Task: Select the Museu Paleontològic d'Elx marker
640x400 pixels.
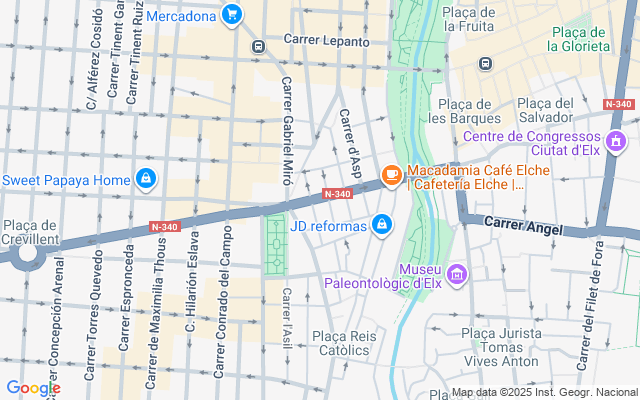Action: [457, 273]
